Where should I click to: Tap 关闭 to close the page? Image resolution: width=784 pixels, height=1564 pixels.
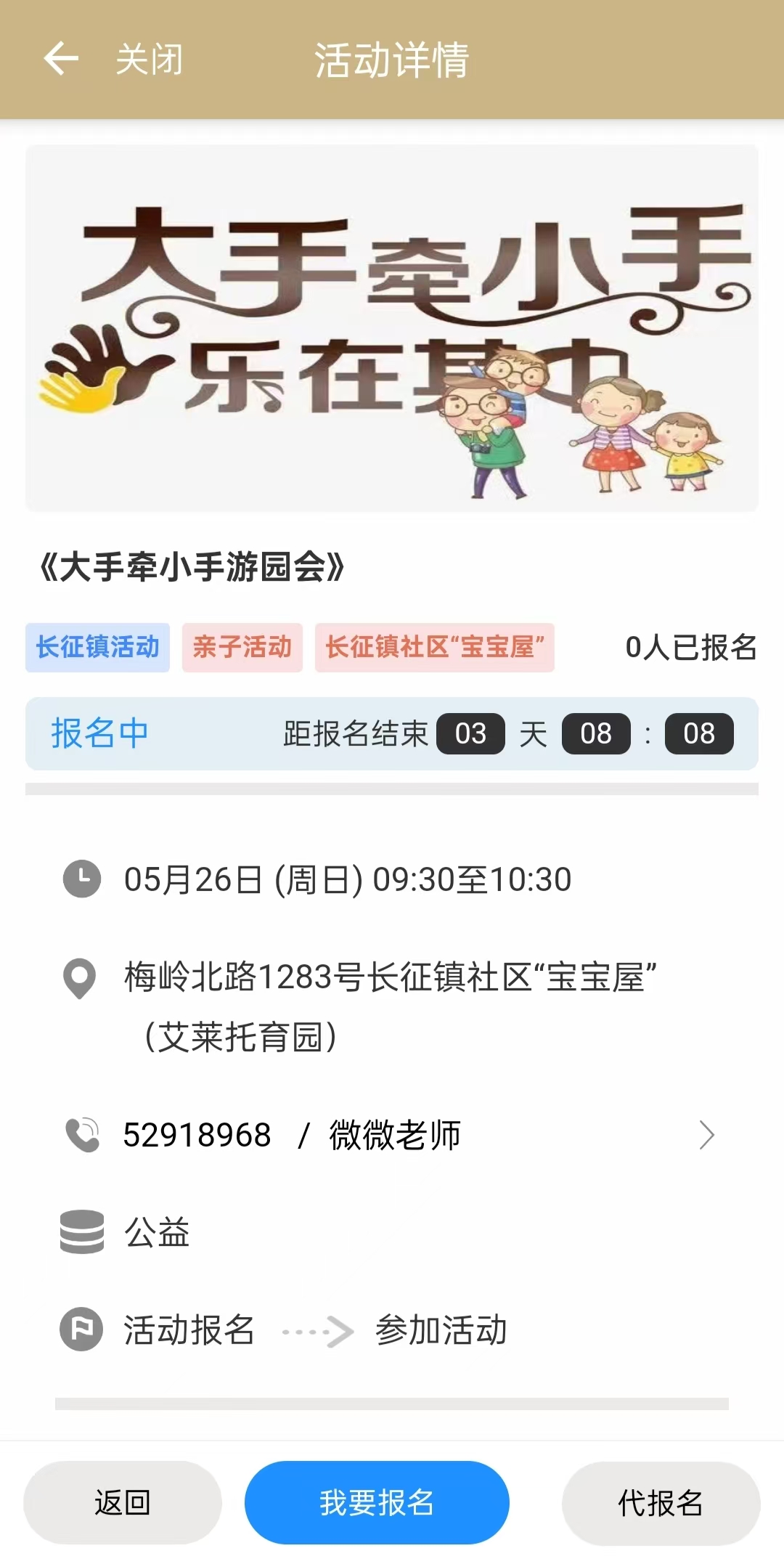click(x=150, y=59)
